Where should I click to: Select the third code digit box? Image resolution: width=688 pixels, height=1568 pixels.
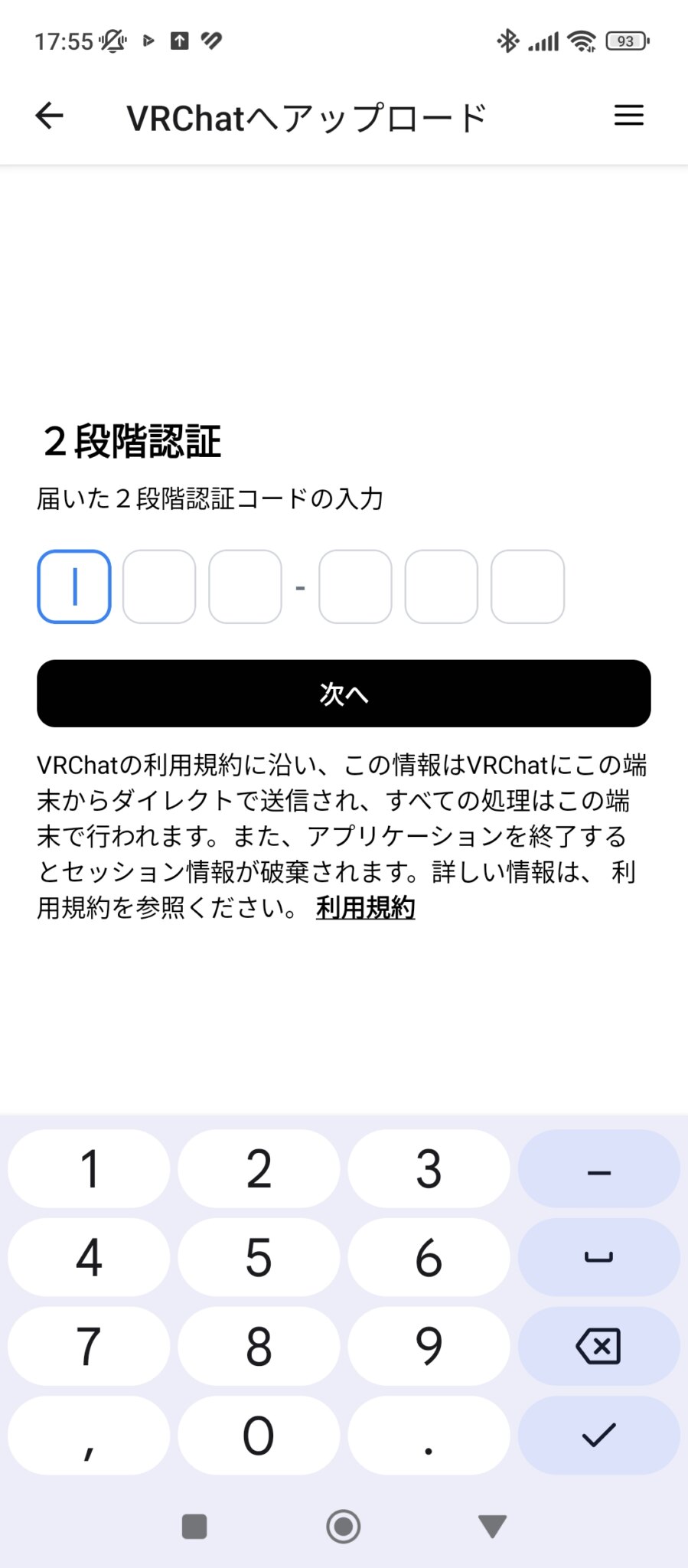245,586
